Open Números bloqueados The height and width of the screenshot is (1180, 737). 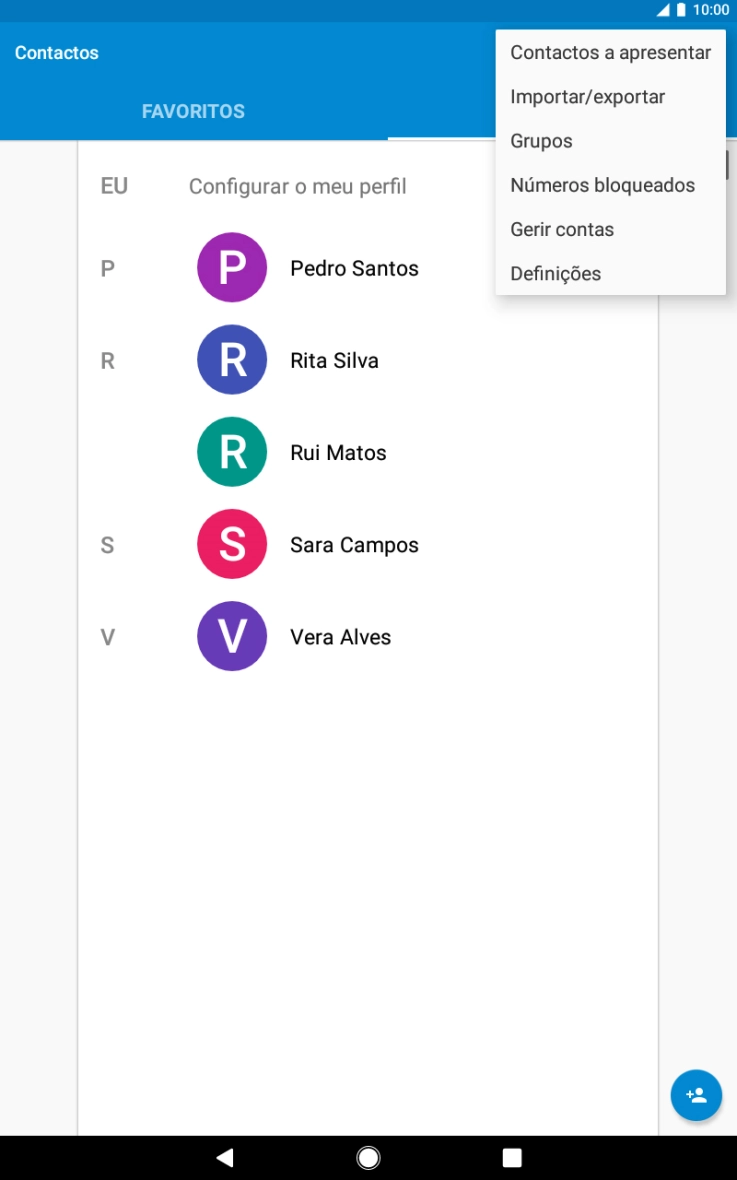pyautogui.click(x=602, y=185)
